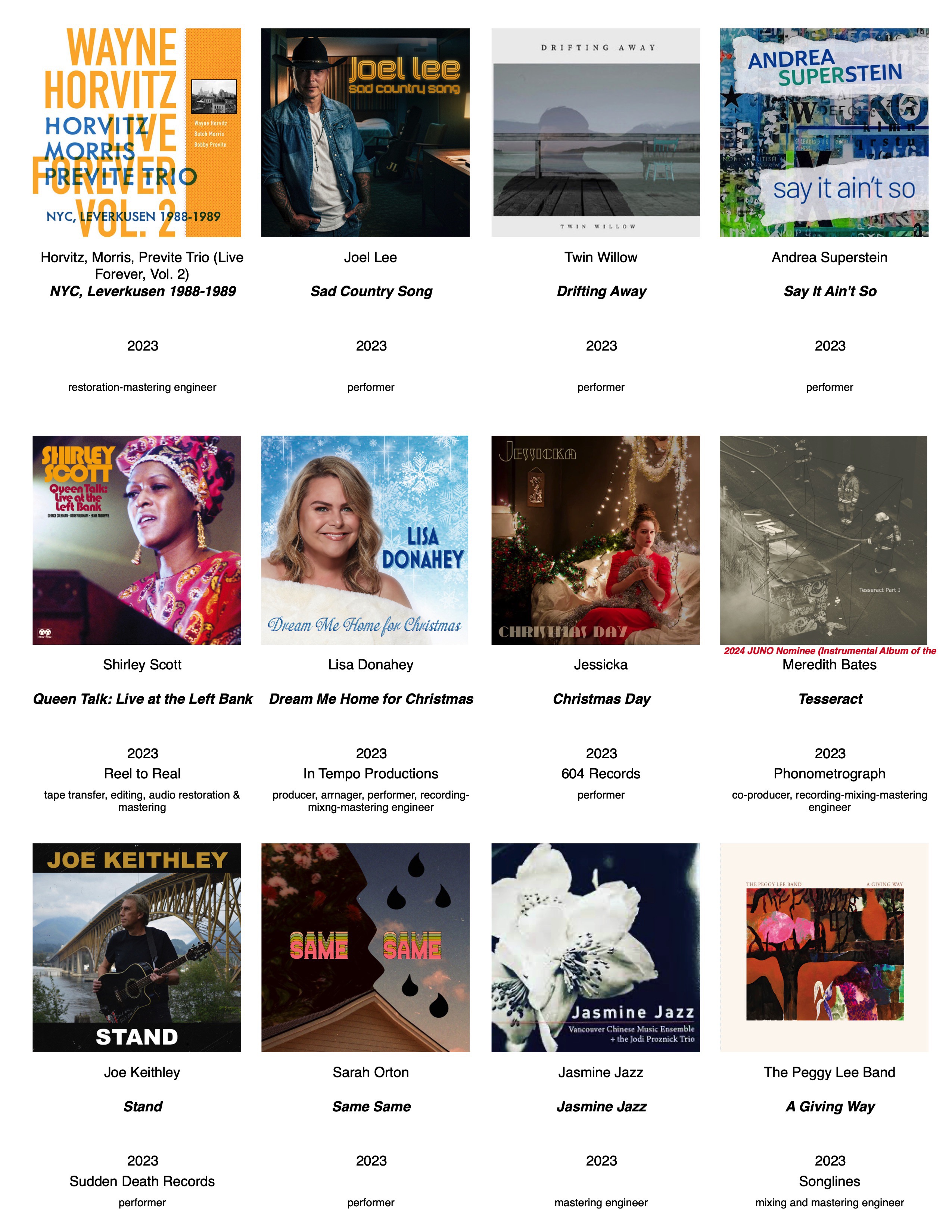Open Meredith Bates' Tesseract album tile
The image size is (952, 1232).
coord(824,540)
